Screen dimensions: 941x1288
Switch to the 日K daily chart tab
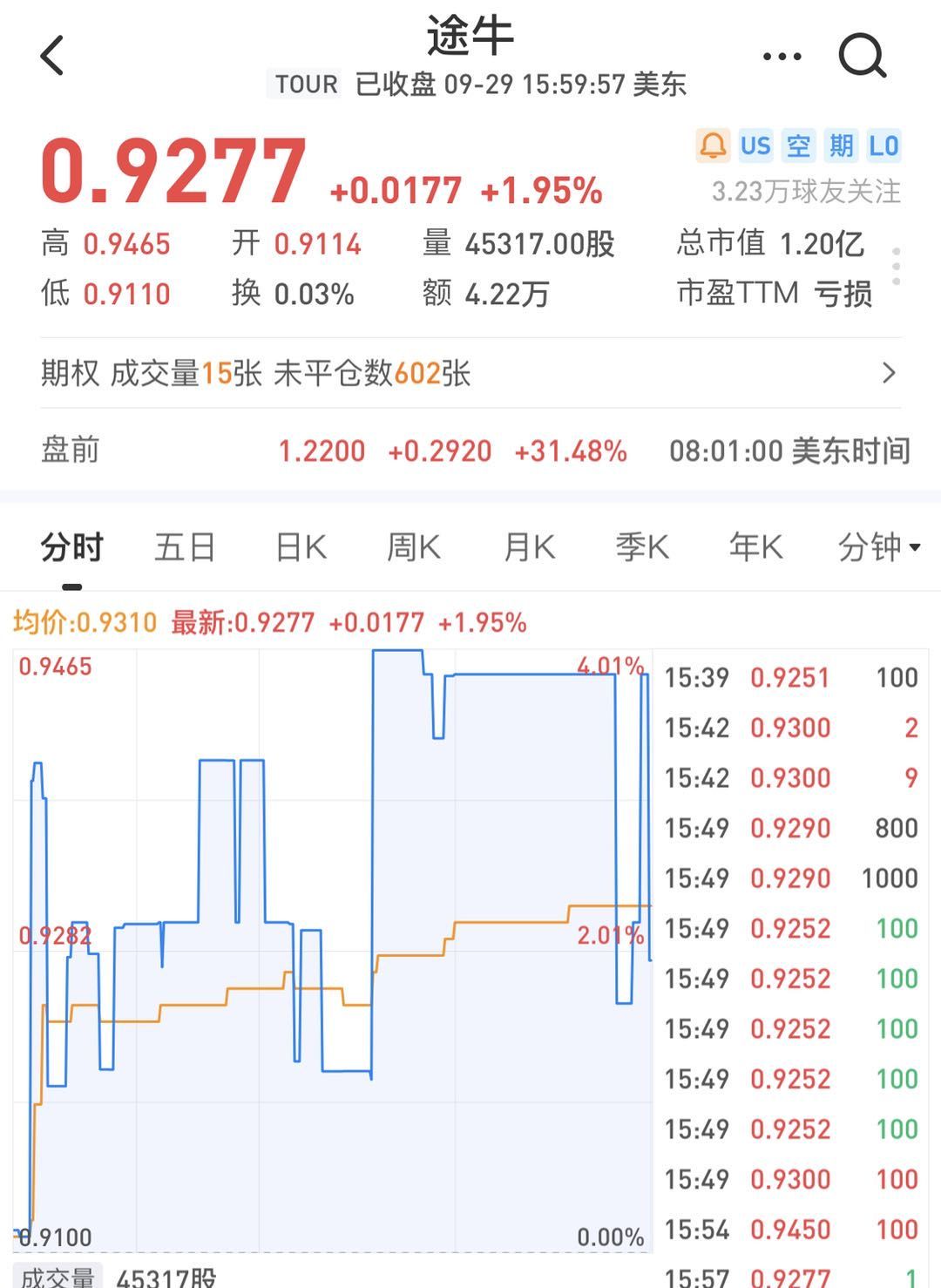[x=298, y=547]
